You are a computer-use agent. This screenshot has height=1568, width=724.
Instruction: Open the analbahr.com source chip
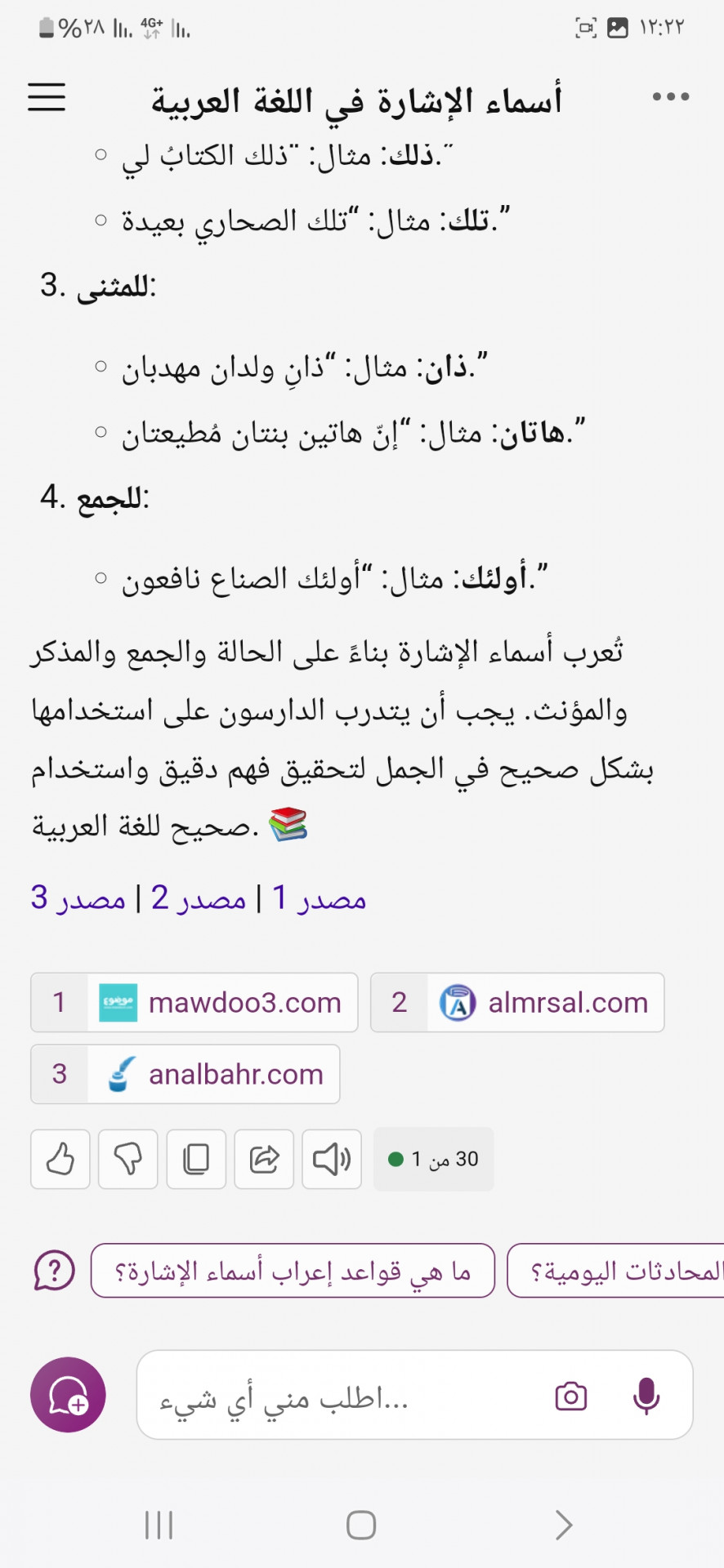tap(185, 1074)
